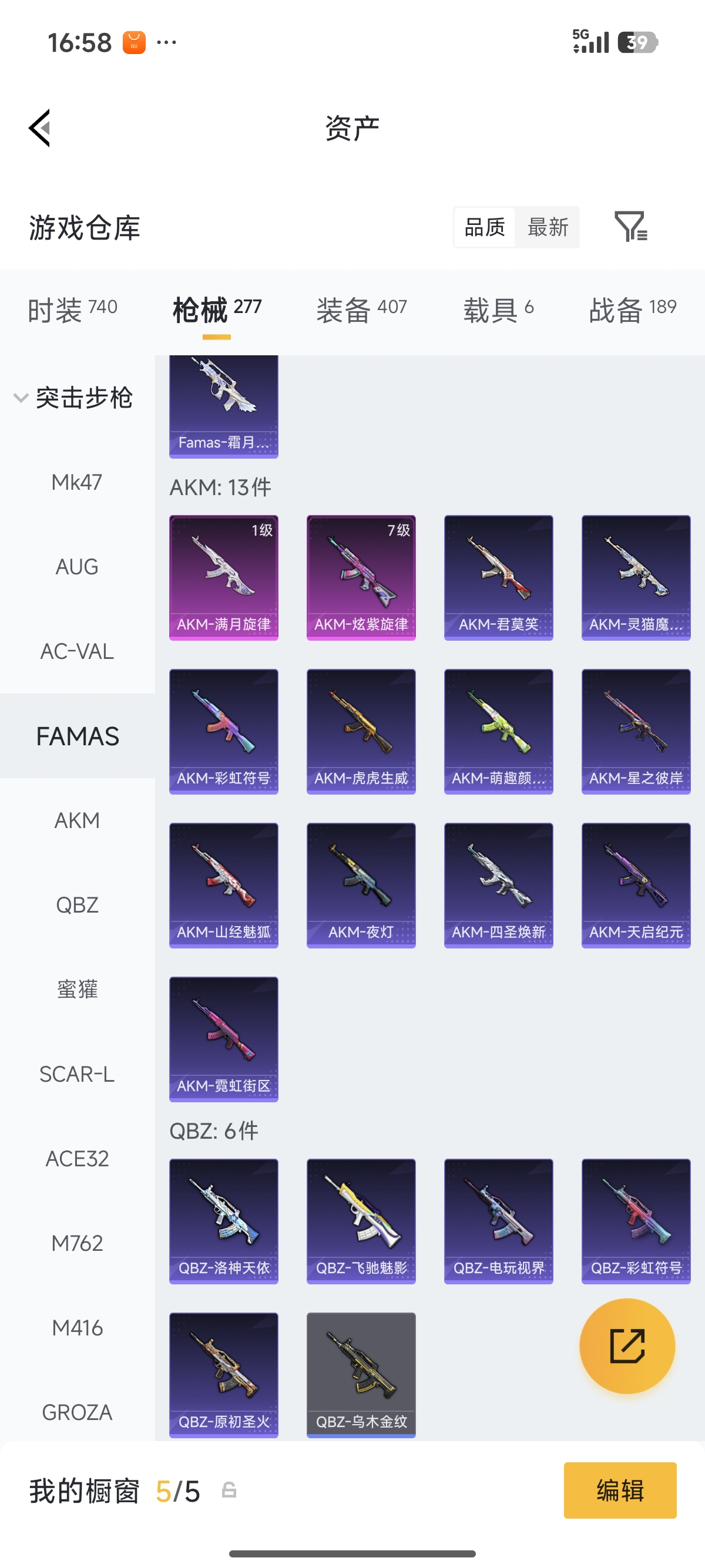The width and height of the screenshot is (705, 1568).
Task: Open the AKM-满月旋律 skin card
Action: click(x=223, y=578)
